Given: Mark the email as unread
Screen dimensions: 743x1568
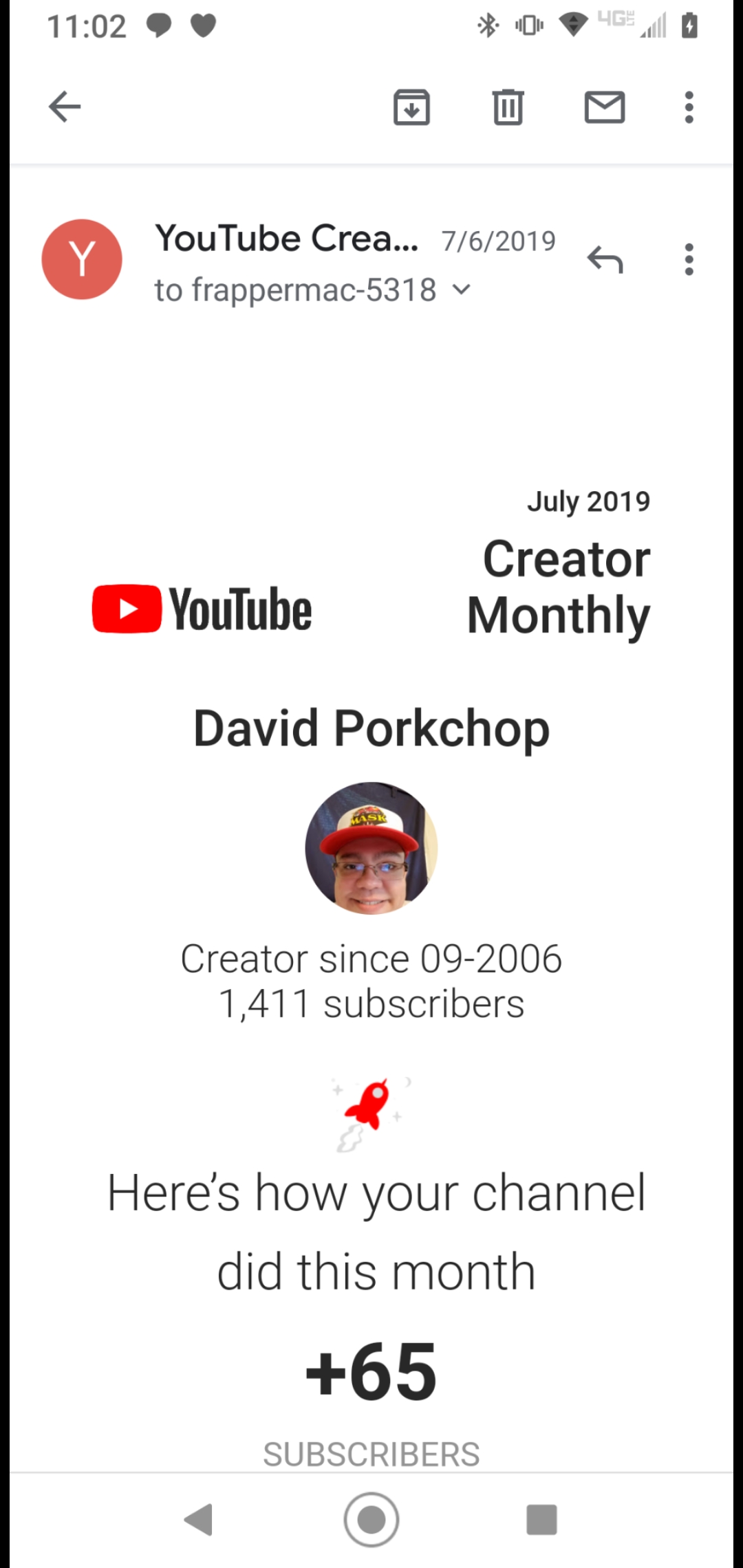Looking at the screenshot, I should (605, 107).
